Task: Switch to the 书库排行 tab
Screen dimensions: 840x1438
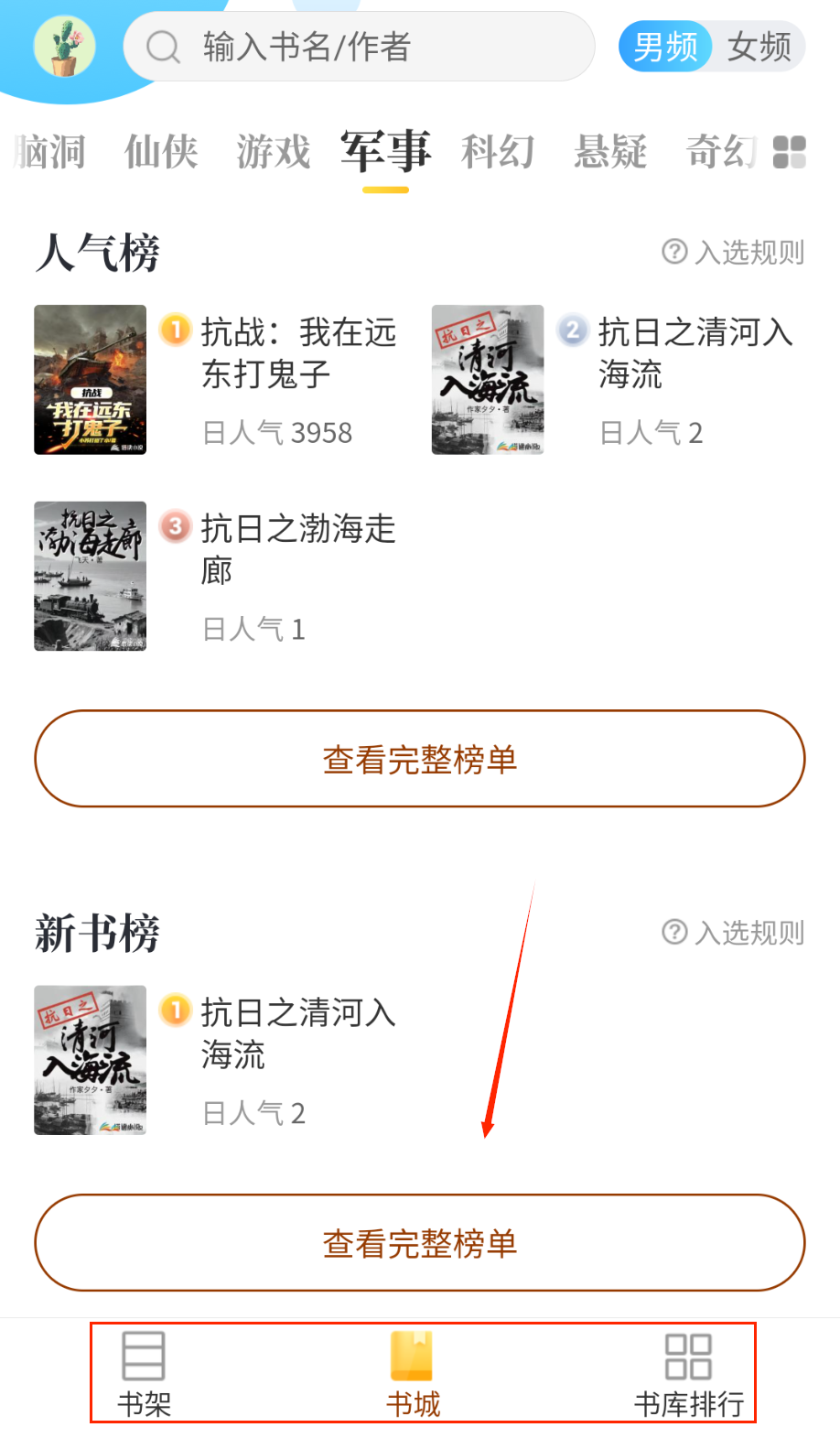Action: click(x=688, y=1374)
